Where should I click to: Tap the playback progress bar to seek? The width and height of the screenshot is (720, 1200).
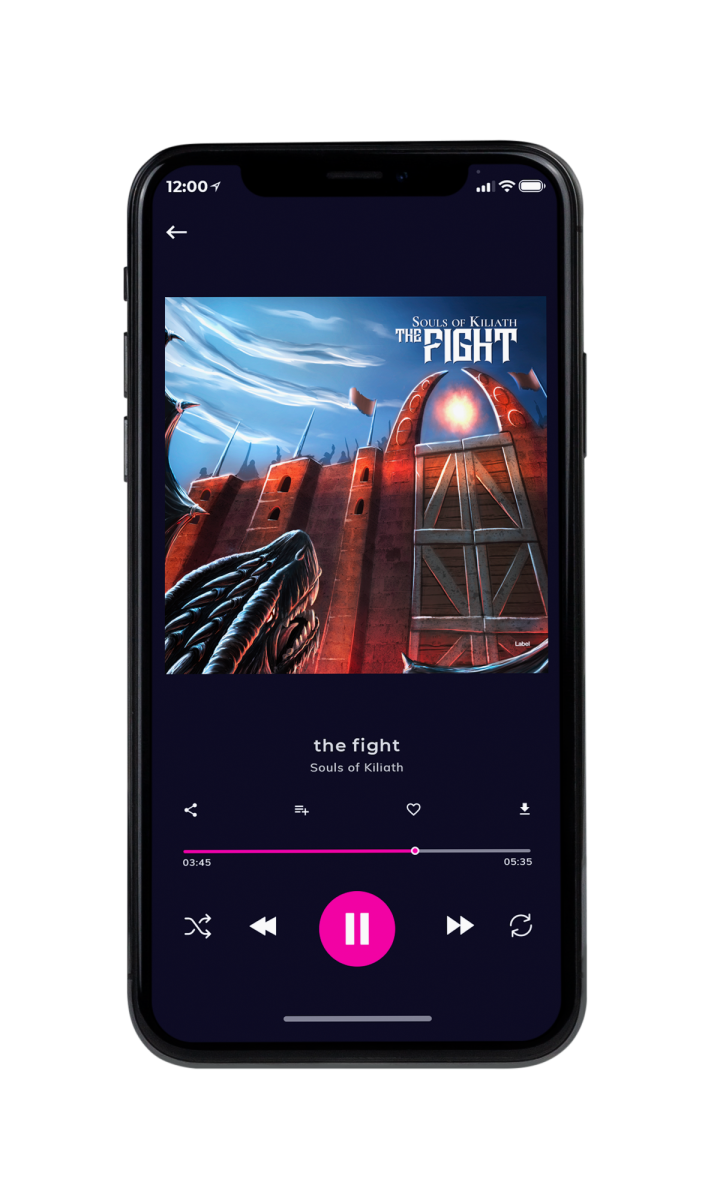pos(357,851)
